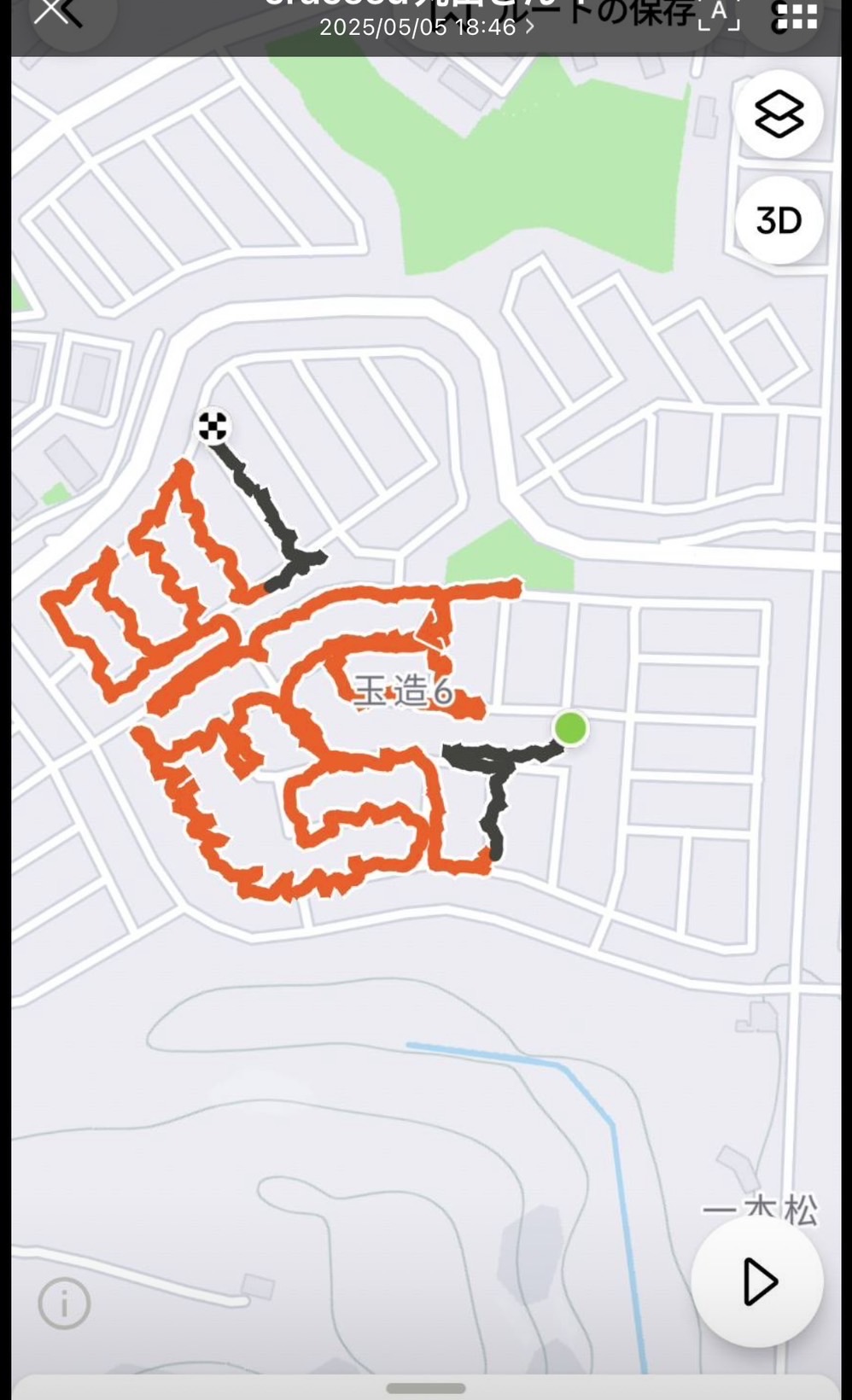Open the grid menu icon

coord(796,15)
